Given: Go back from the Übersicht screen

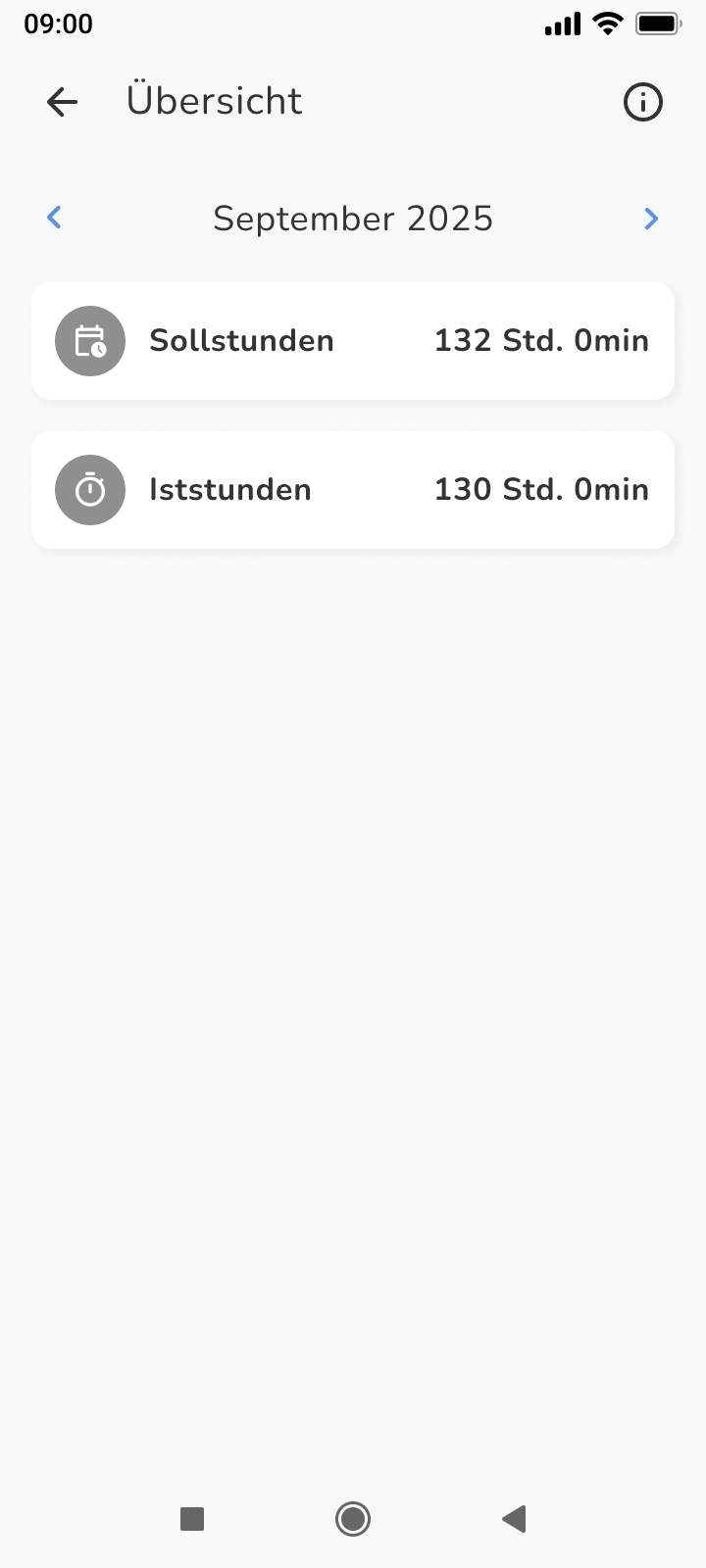Looking at the screenshot, I should pyautogui.click(x=62, y=102).
